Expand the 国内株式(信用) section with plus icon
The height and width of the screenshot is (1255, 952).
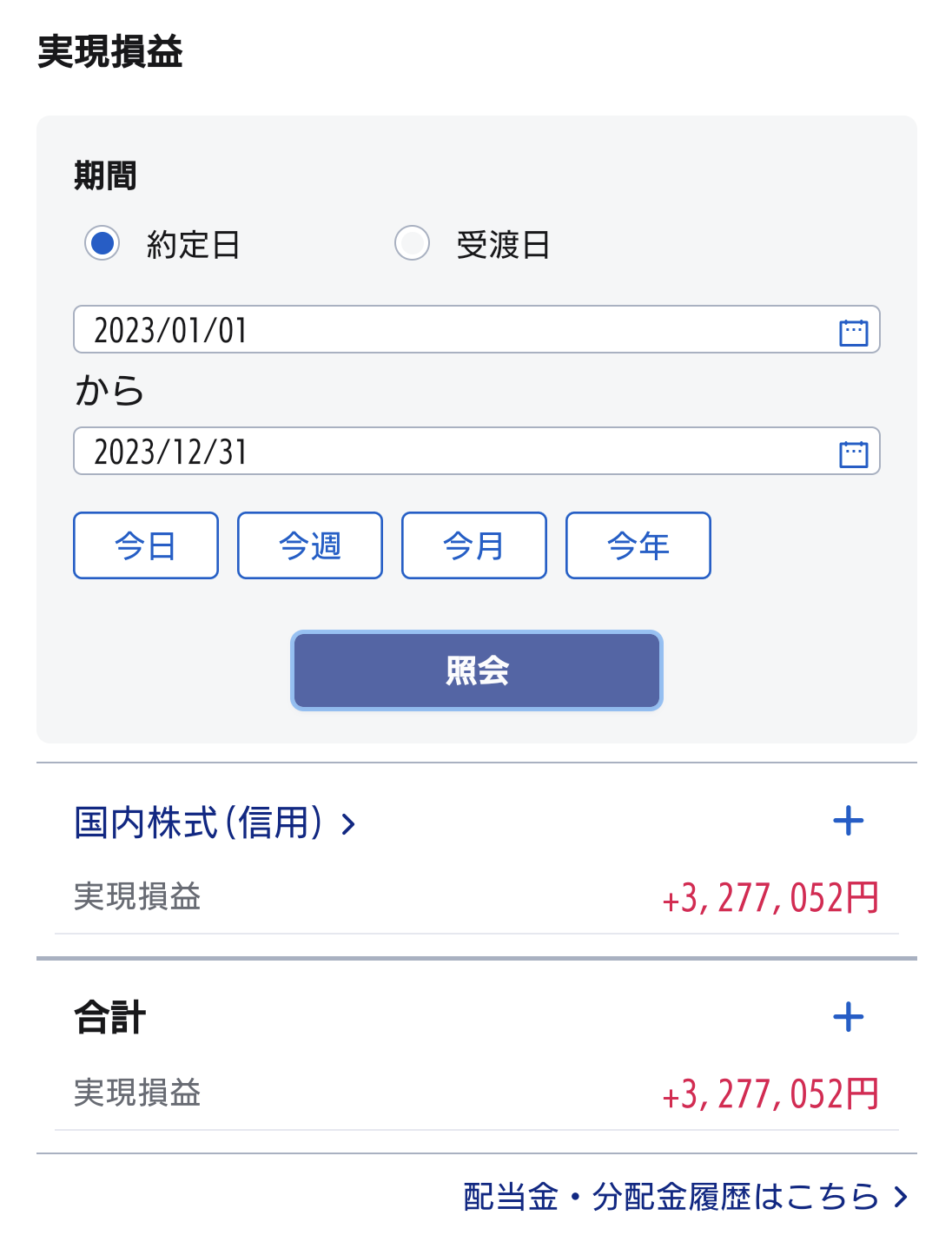coord(848,821)
